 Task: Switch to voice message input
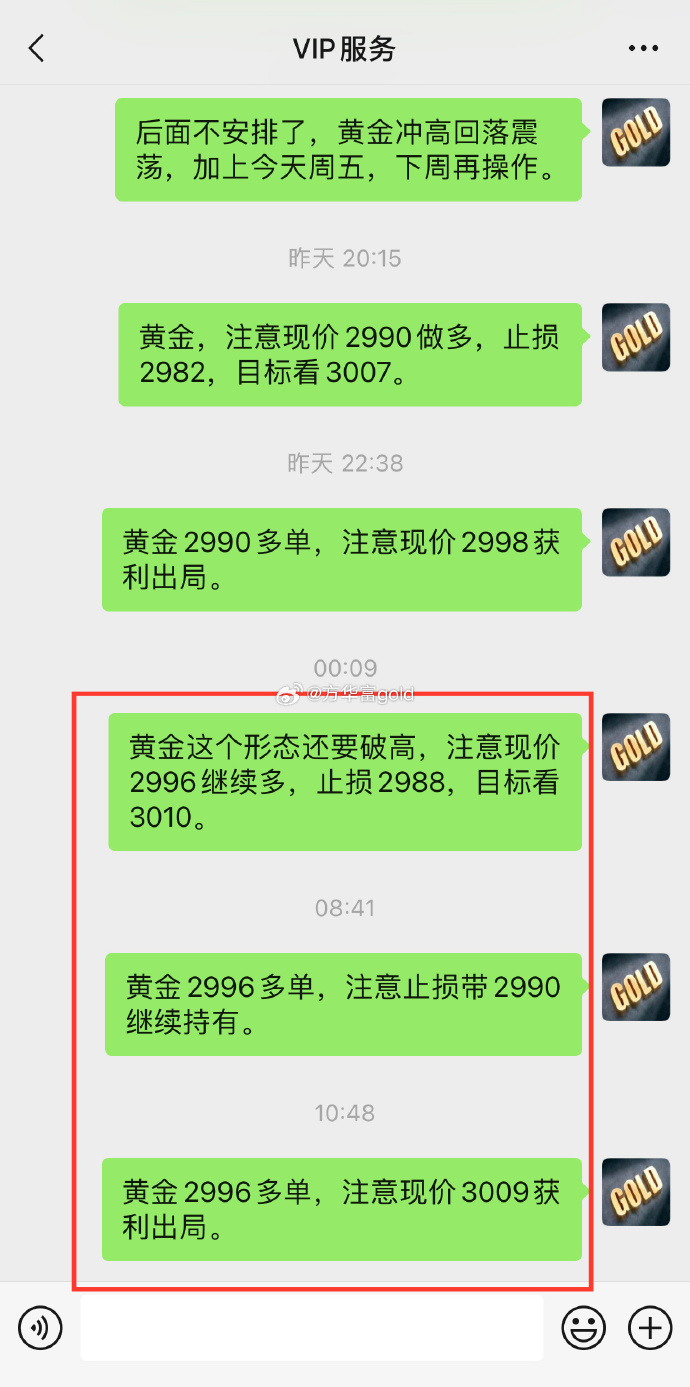pyautogui.click(x=40, y=1328)
